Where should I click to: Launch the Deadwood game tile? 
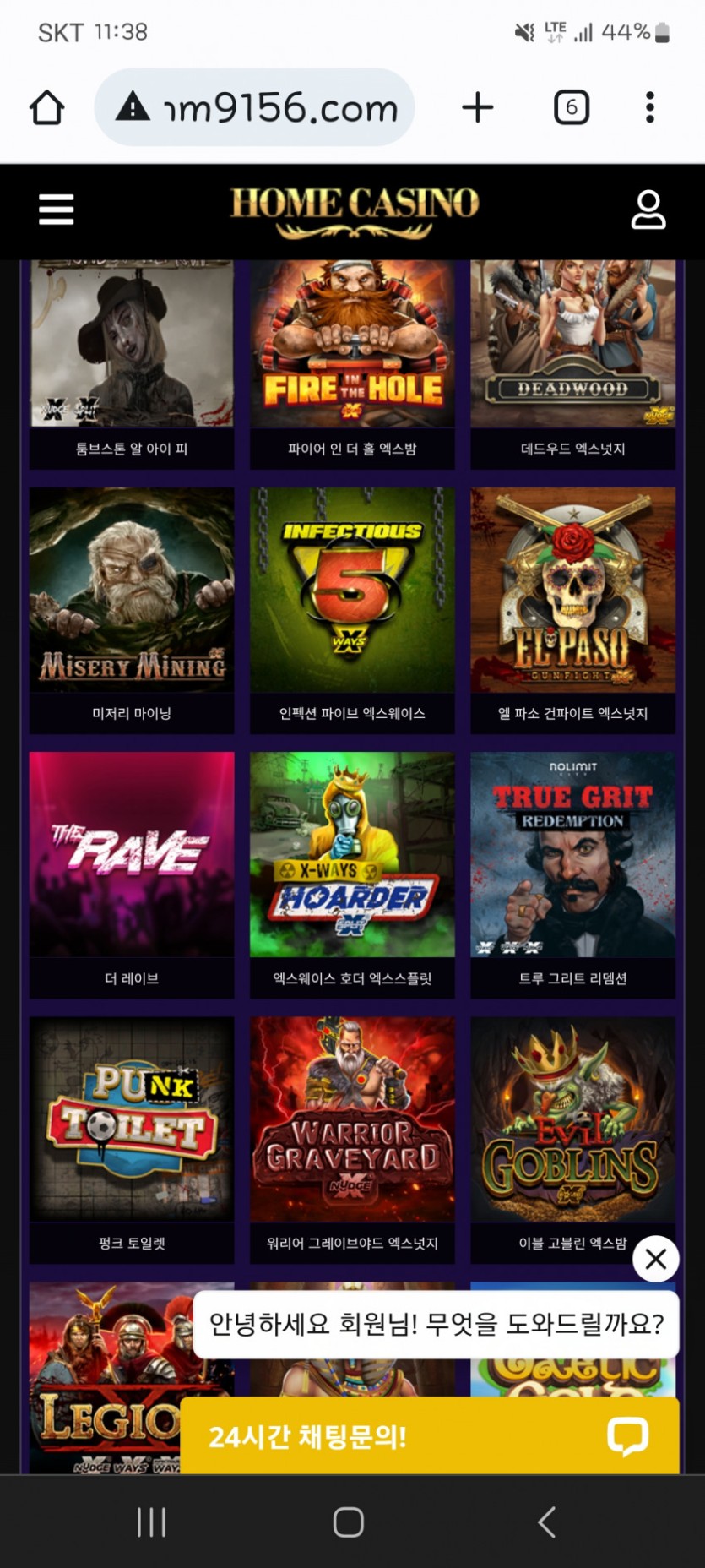tap(572, 364)
